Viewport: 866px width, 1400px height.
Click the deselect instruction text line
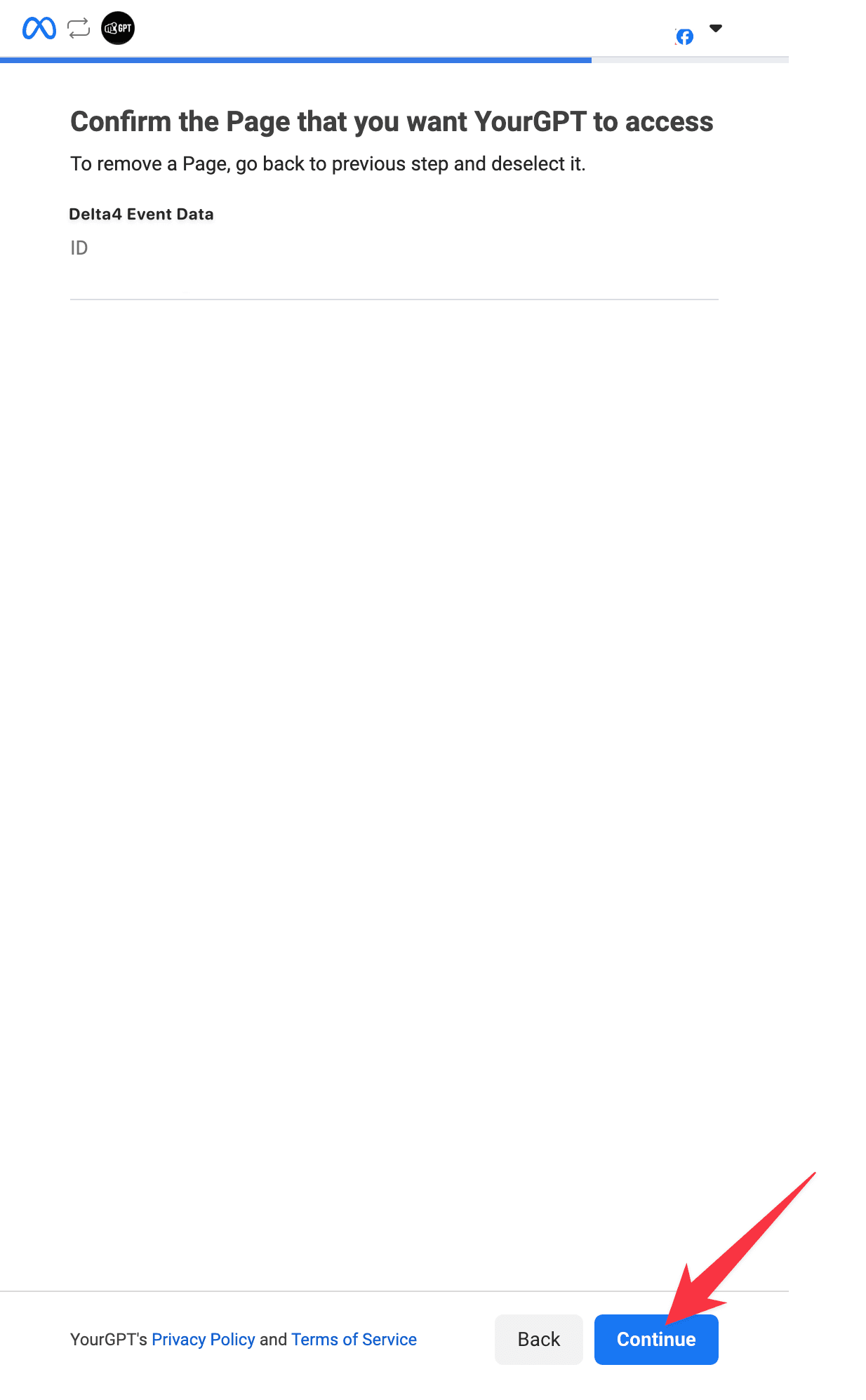[x=328, y=163]
